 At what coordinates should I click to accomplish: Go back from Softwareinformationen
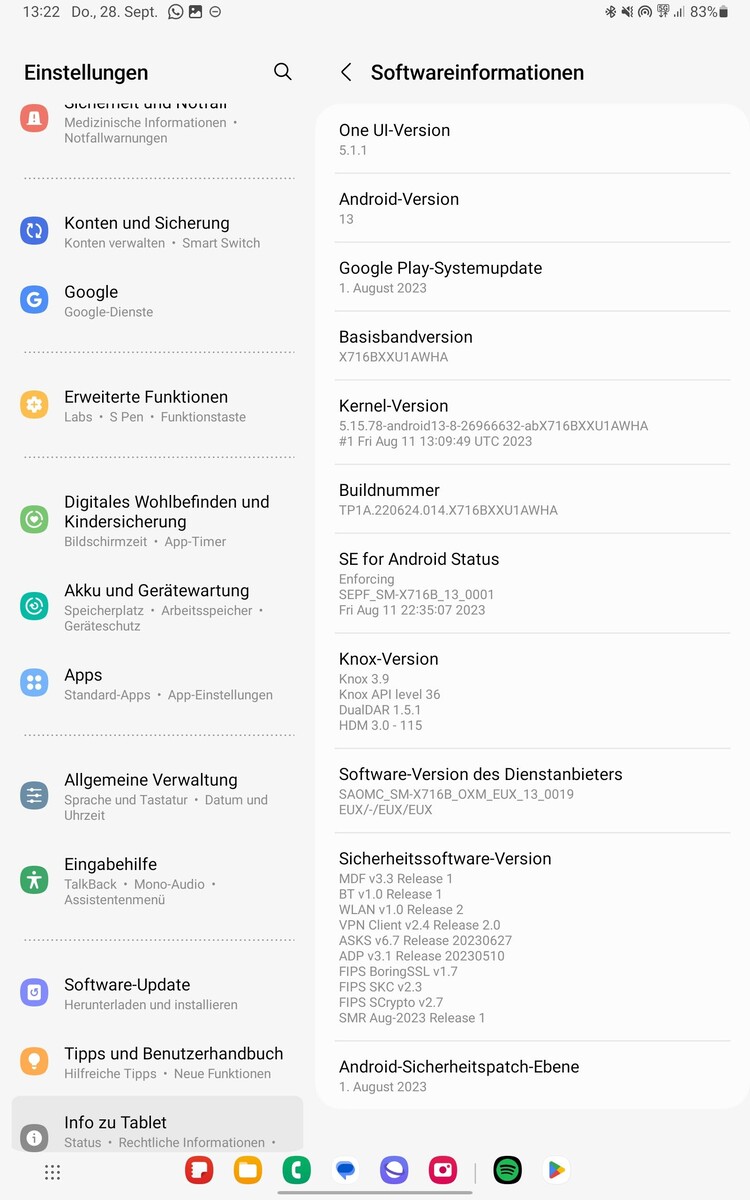346,72
